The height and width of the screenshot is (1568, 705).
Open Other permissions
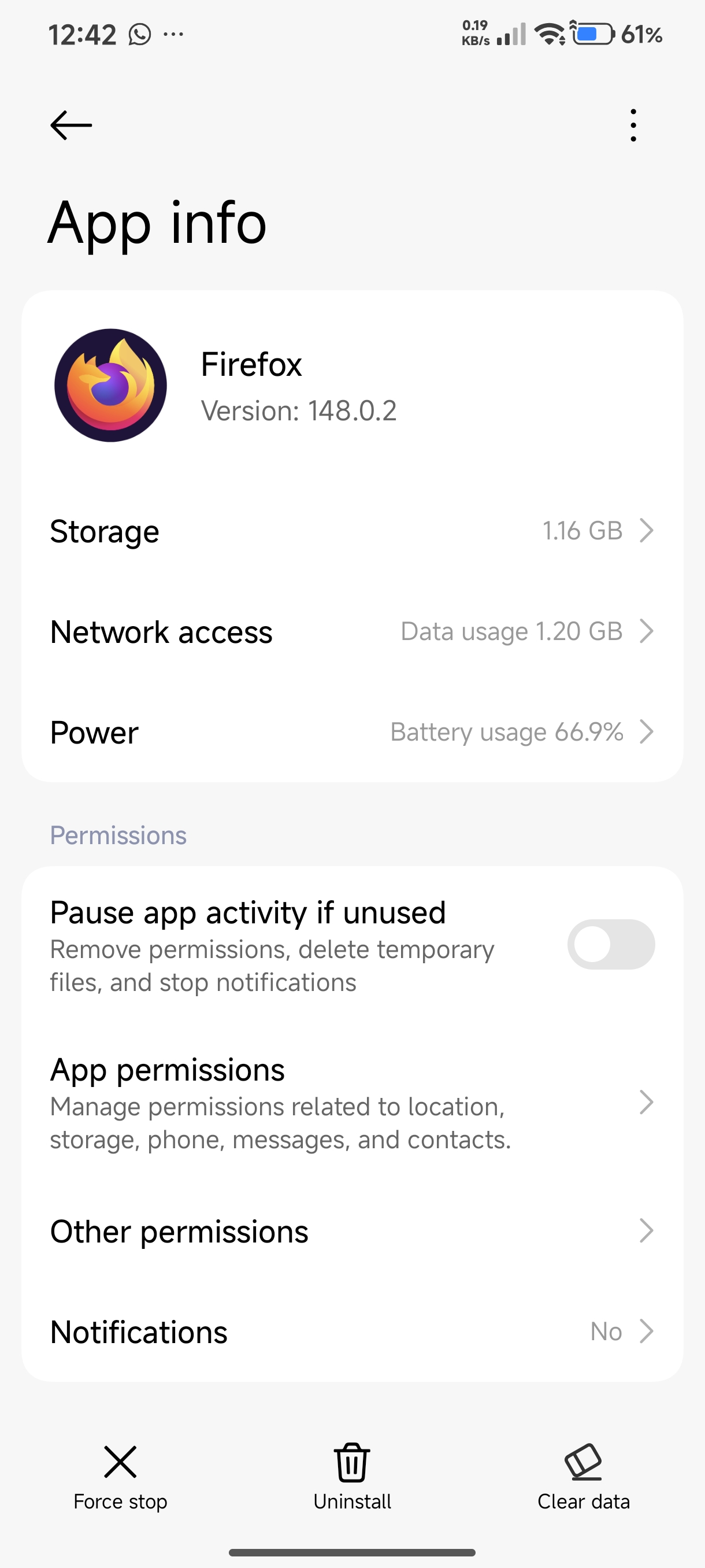[x=351, y=1231]
